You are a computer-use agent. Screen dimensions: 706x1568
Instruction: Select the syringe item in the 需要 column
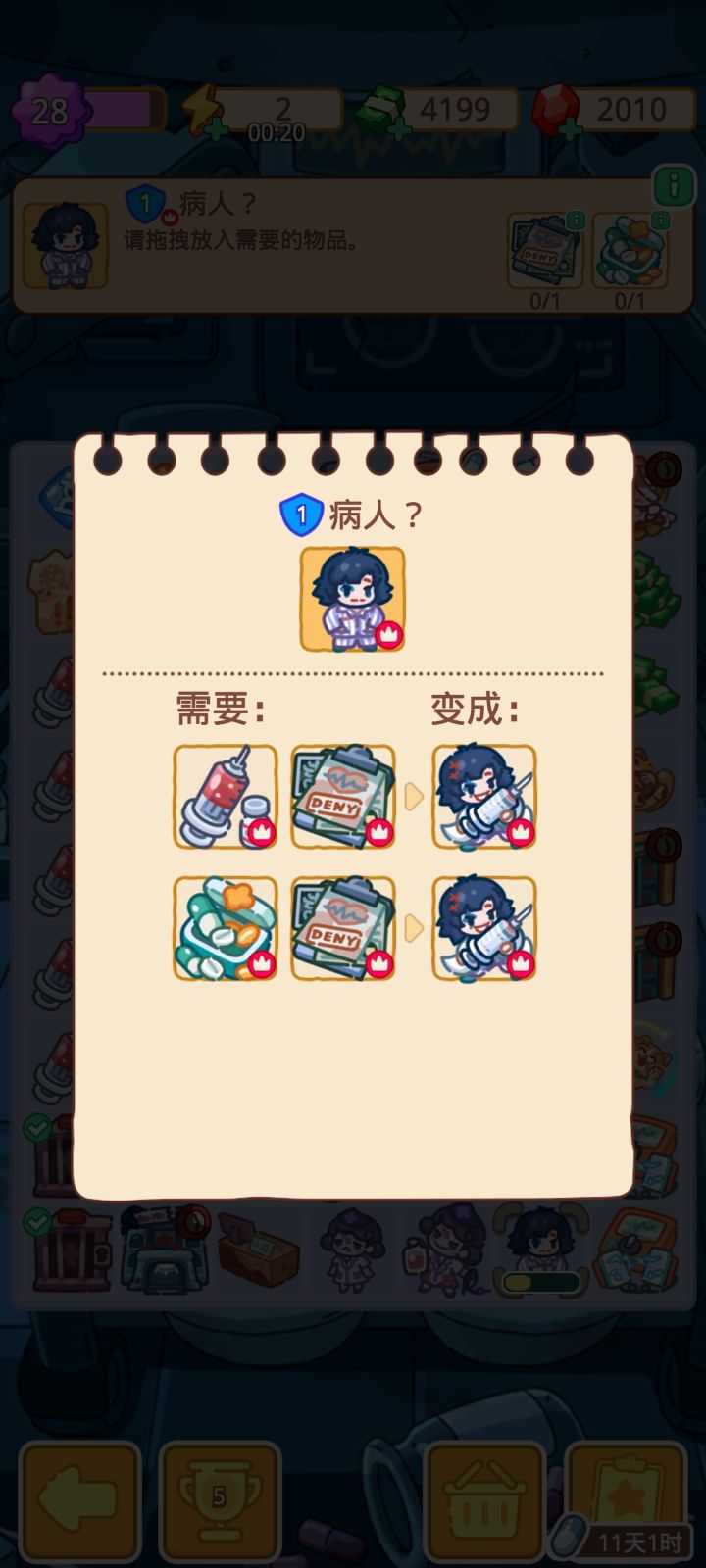click(224, 796)
